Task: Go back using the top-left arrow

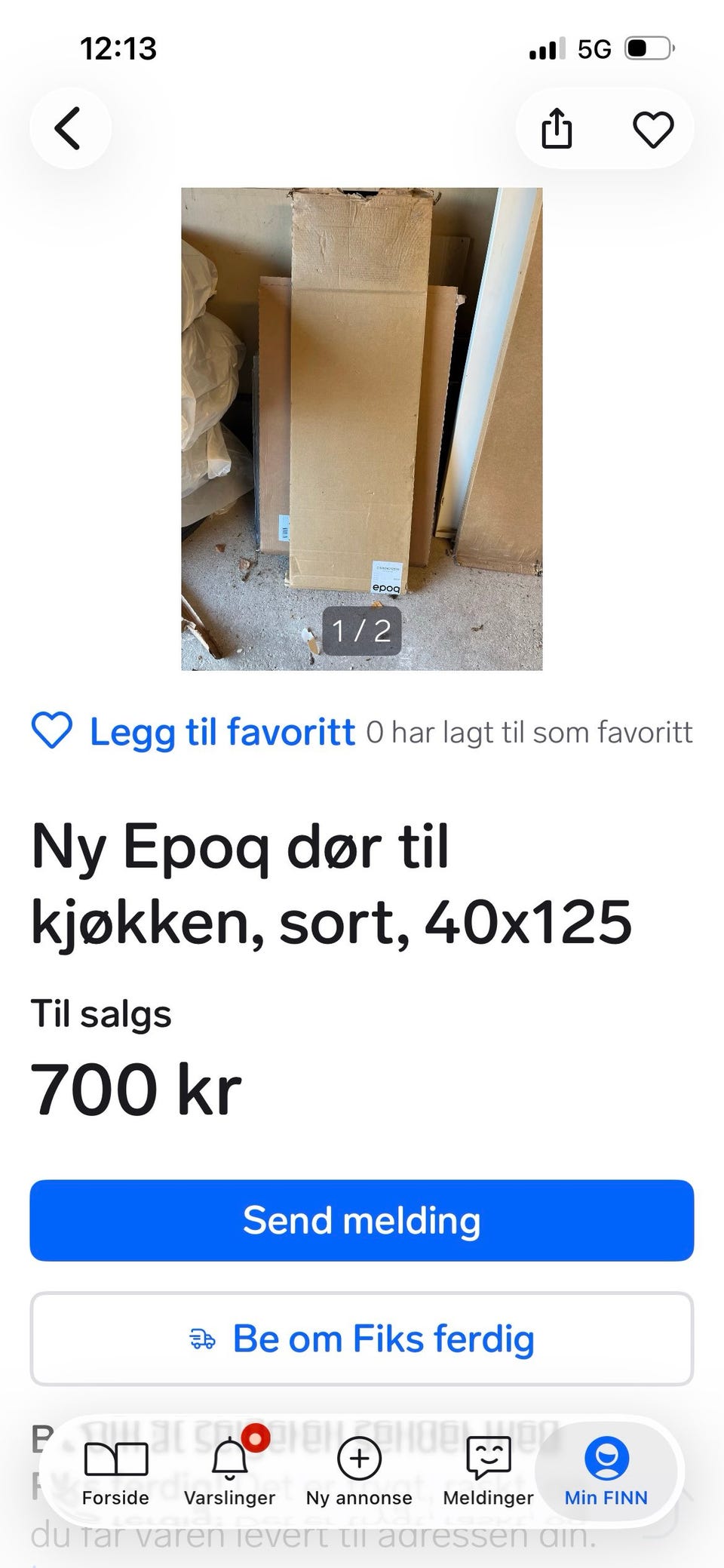Action: tap(69, 128)
